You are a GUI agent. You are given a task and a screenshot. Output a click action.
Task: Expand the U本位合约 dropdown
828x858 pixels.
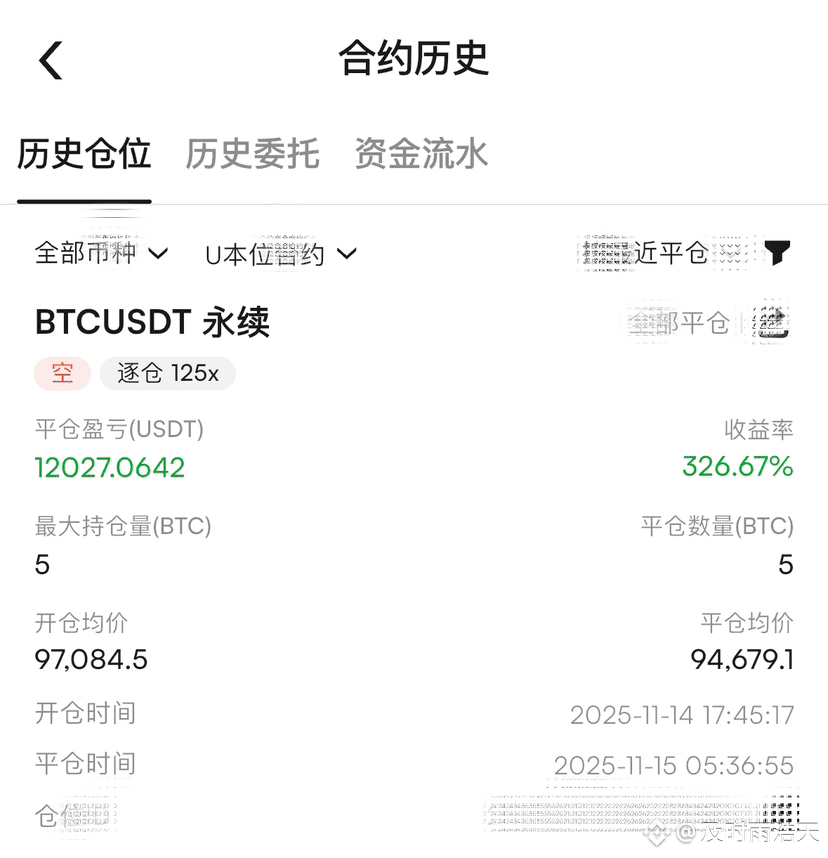[x=280, y=255]
